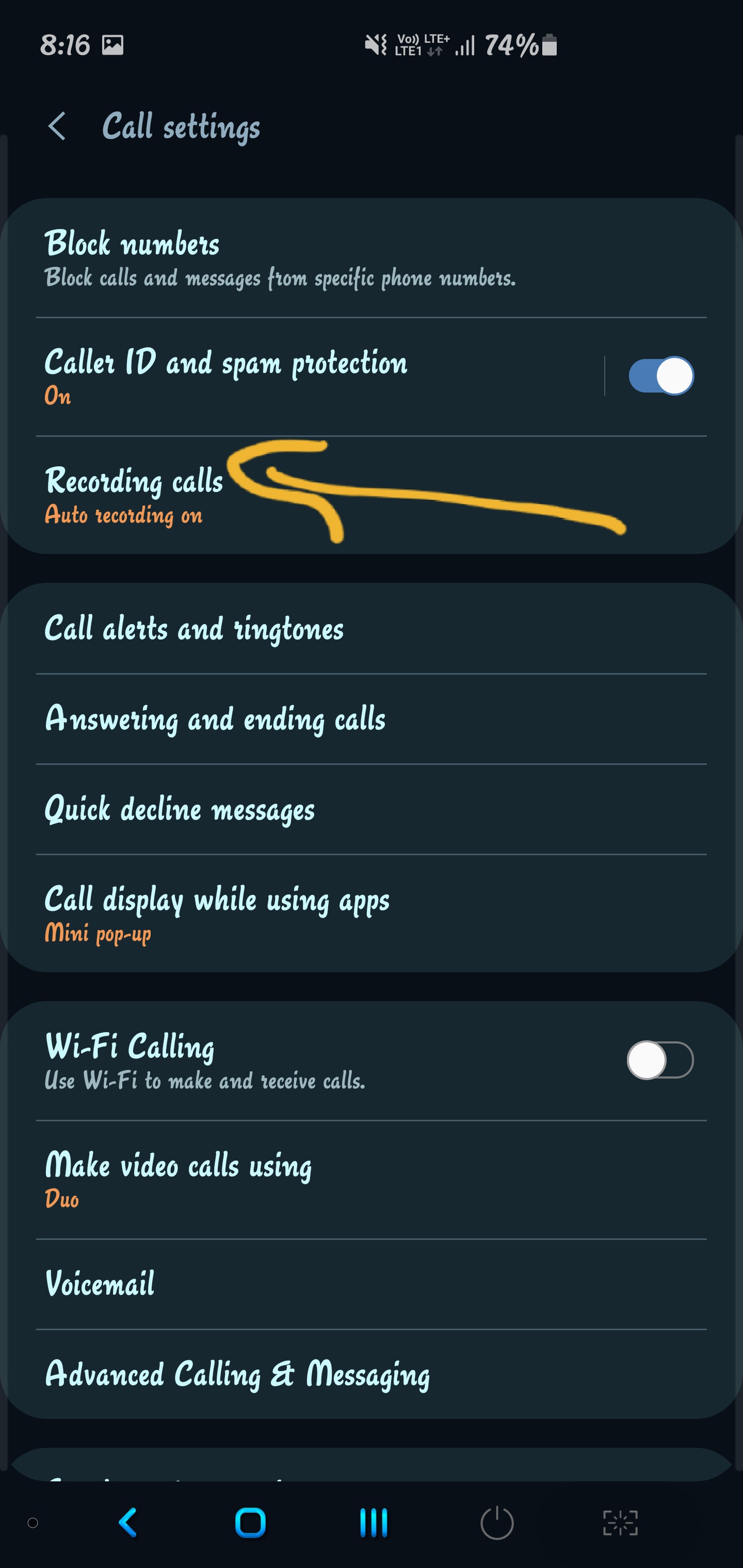Open Caller ID and spam protection details
This screenshot has width=743, height=1568.
304,375
